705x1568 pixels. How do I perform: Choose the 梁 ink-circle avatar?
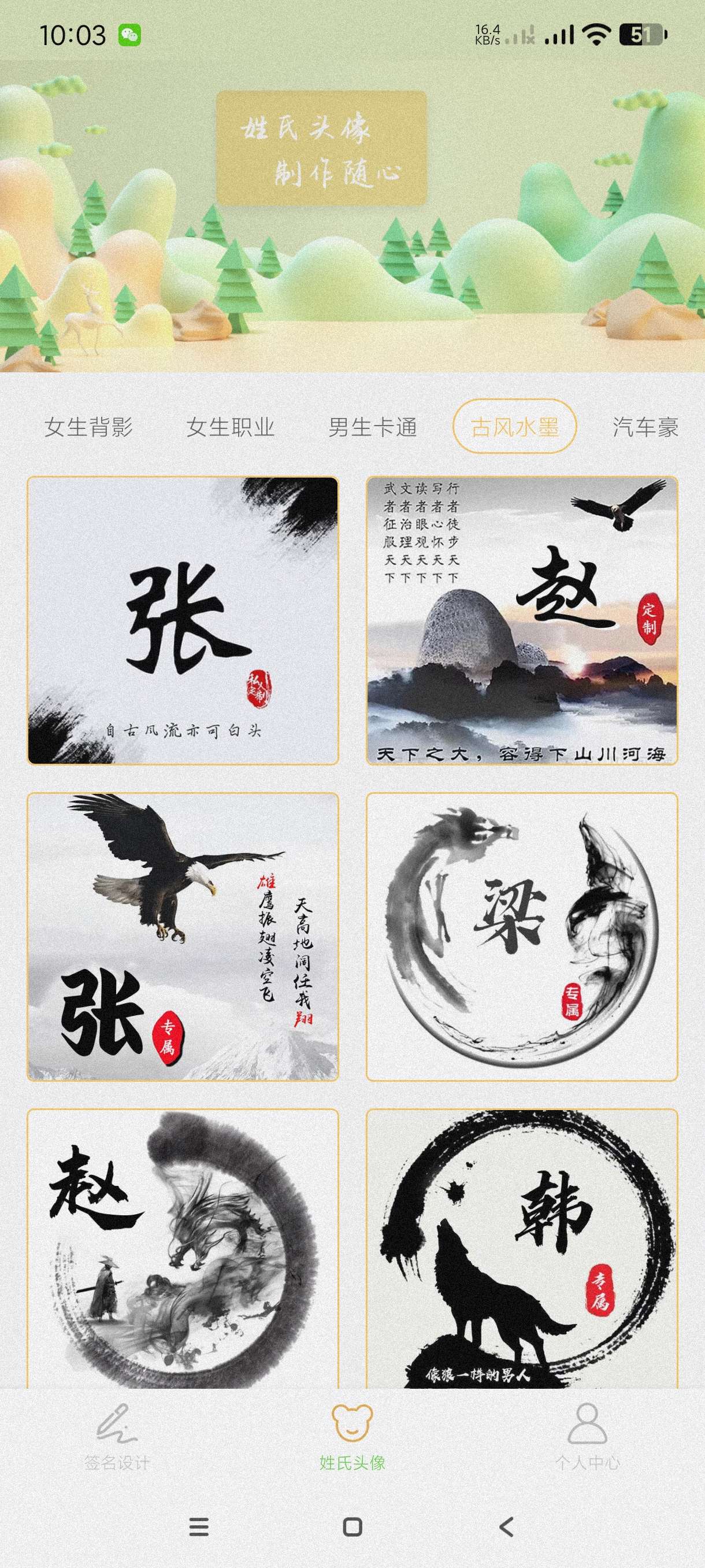point(522,937)
